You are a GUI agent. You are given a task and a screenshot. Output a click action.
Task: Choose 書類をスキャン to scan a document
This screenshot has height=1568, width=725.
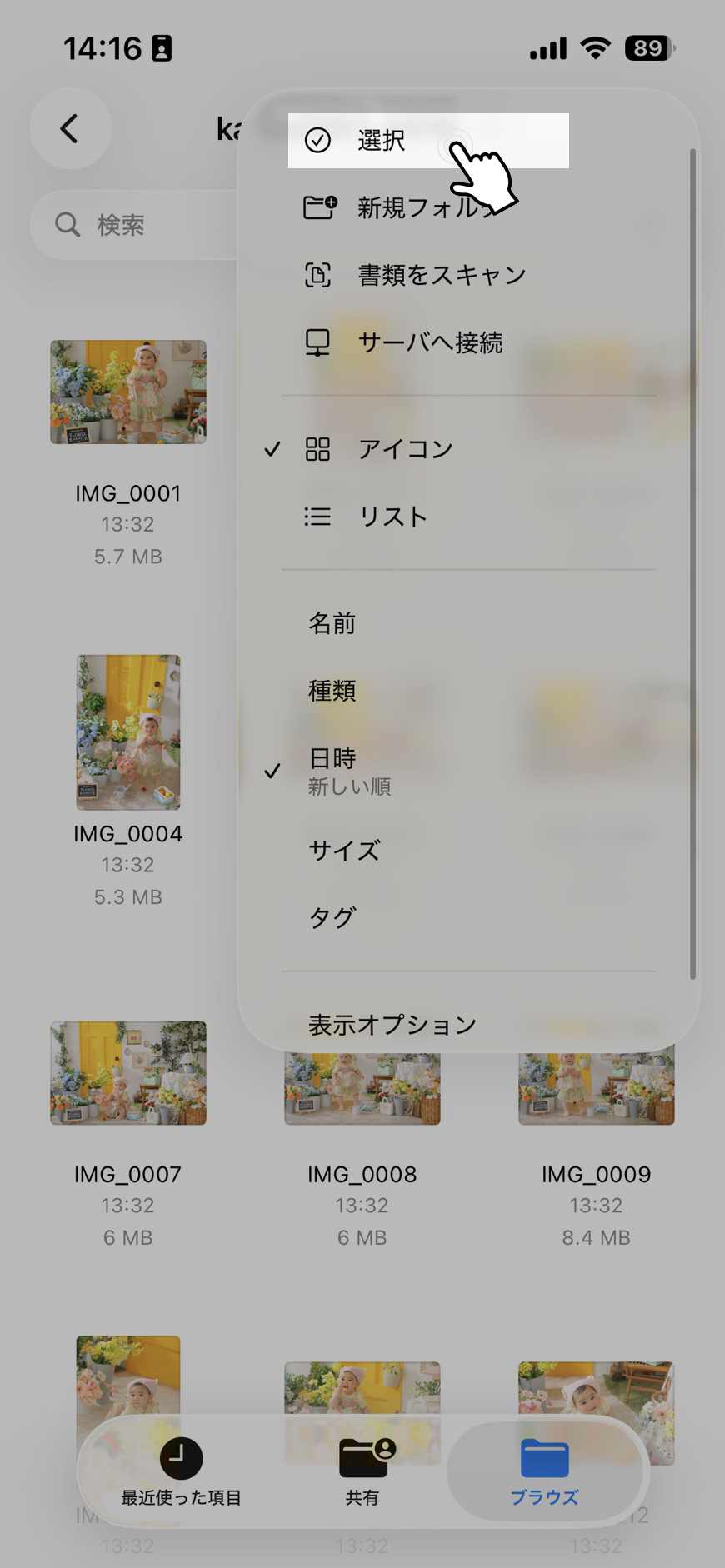(441, 275)
